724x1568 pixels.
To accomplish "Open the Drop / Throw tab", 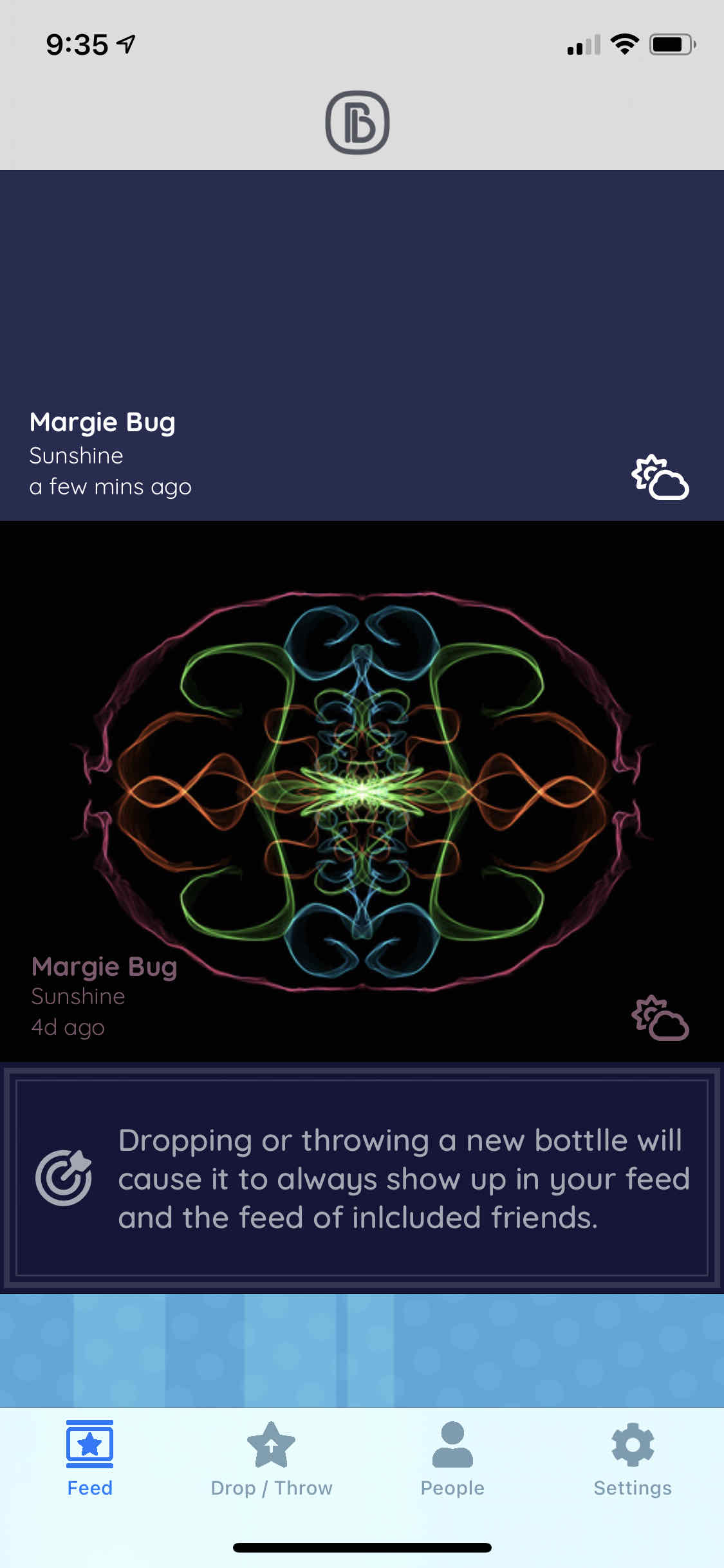I will tap(271, 1459).
